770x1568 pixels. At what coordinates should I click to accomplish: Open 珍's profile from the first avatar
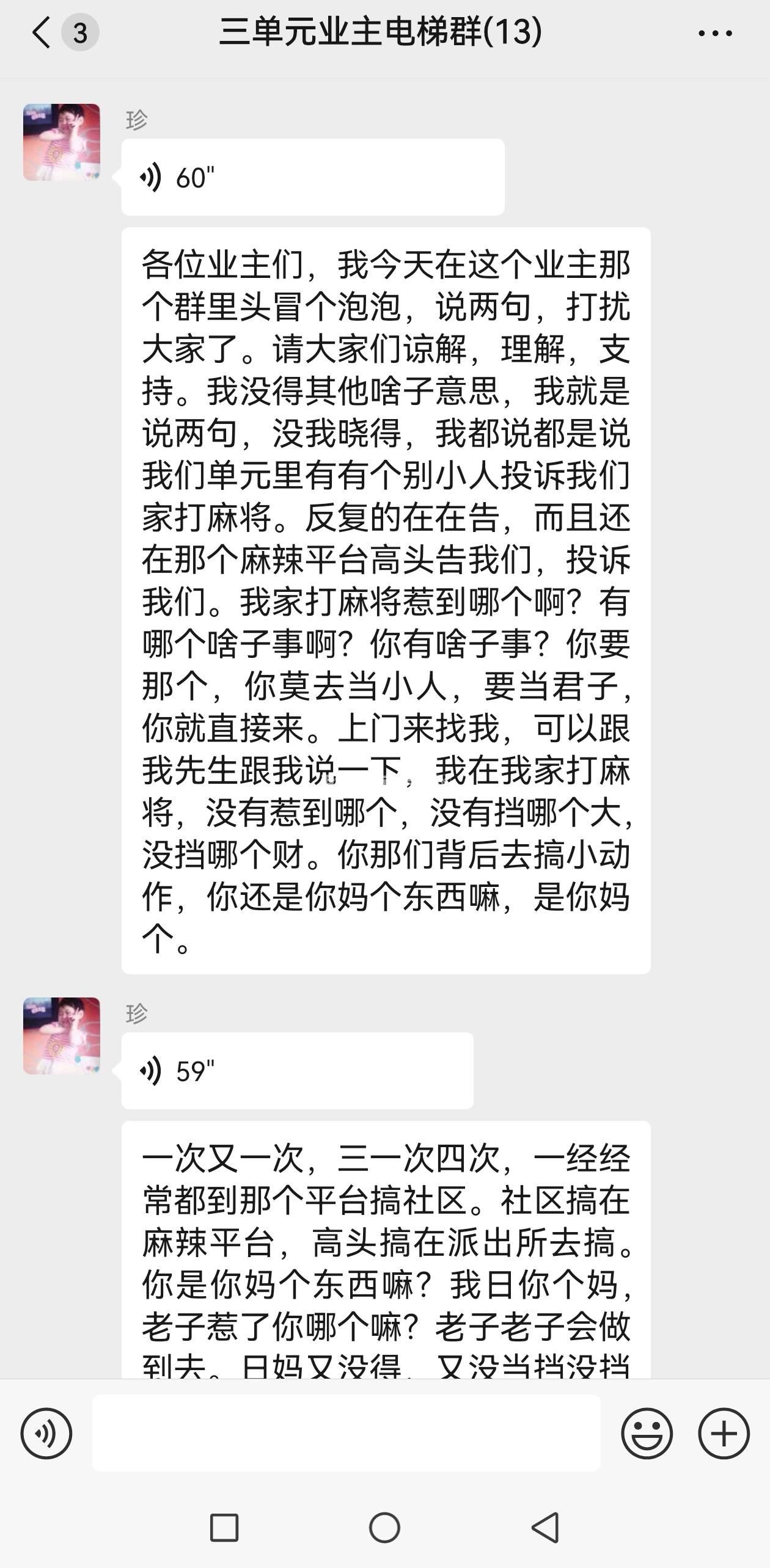[62, 142]
